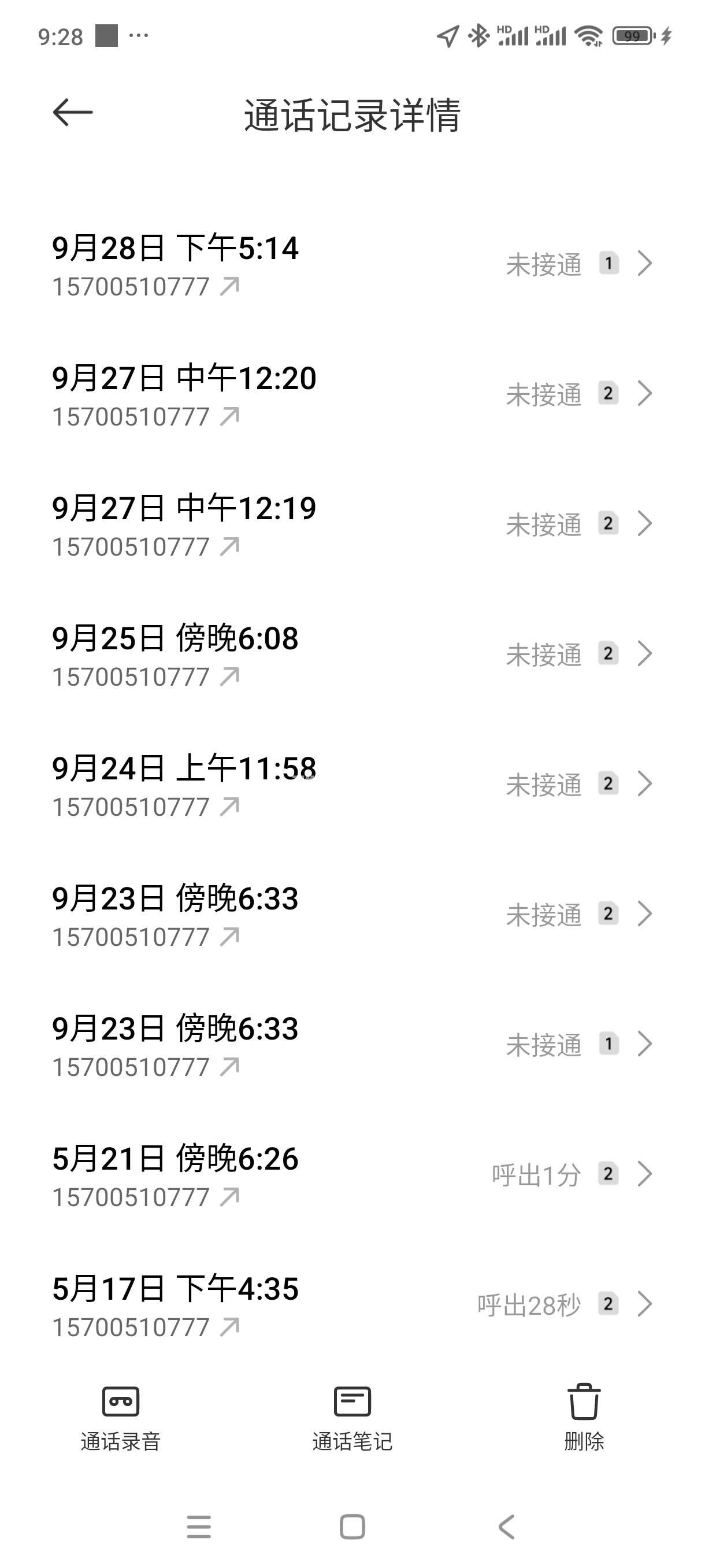Open the 9月28日 下午5:14 call record
Image resolution: width=705 pixels, height=1568 pixels.
coord(351,265)
